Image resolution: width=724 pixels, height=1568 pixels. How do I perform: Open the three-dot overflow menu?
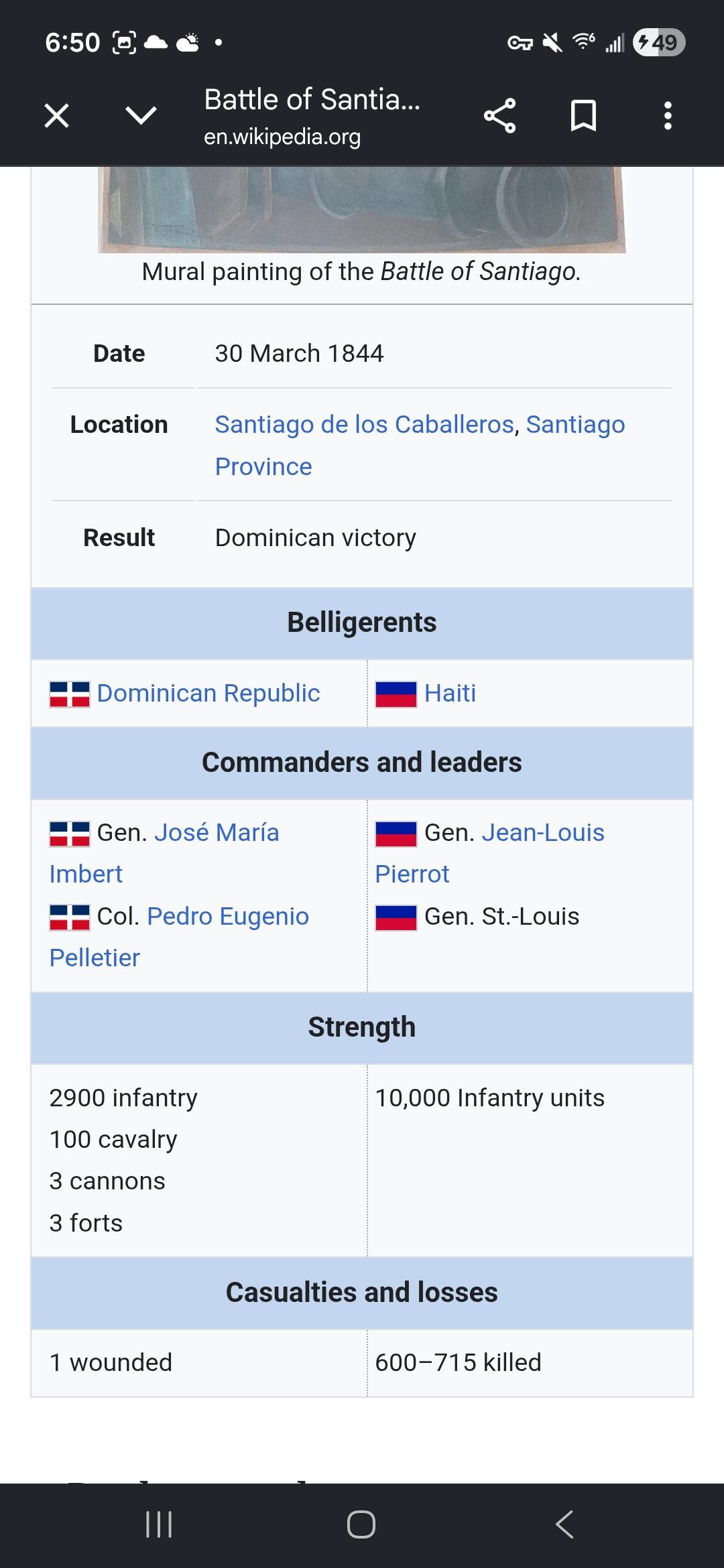[x=667, y=116]
